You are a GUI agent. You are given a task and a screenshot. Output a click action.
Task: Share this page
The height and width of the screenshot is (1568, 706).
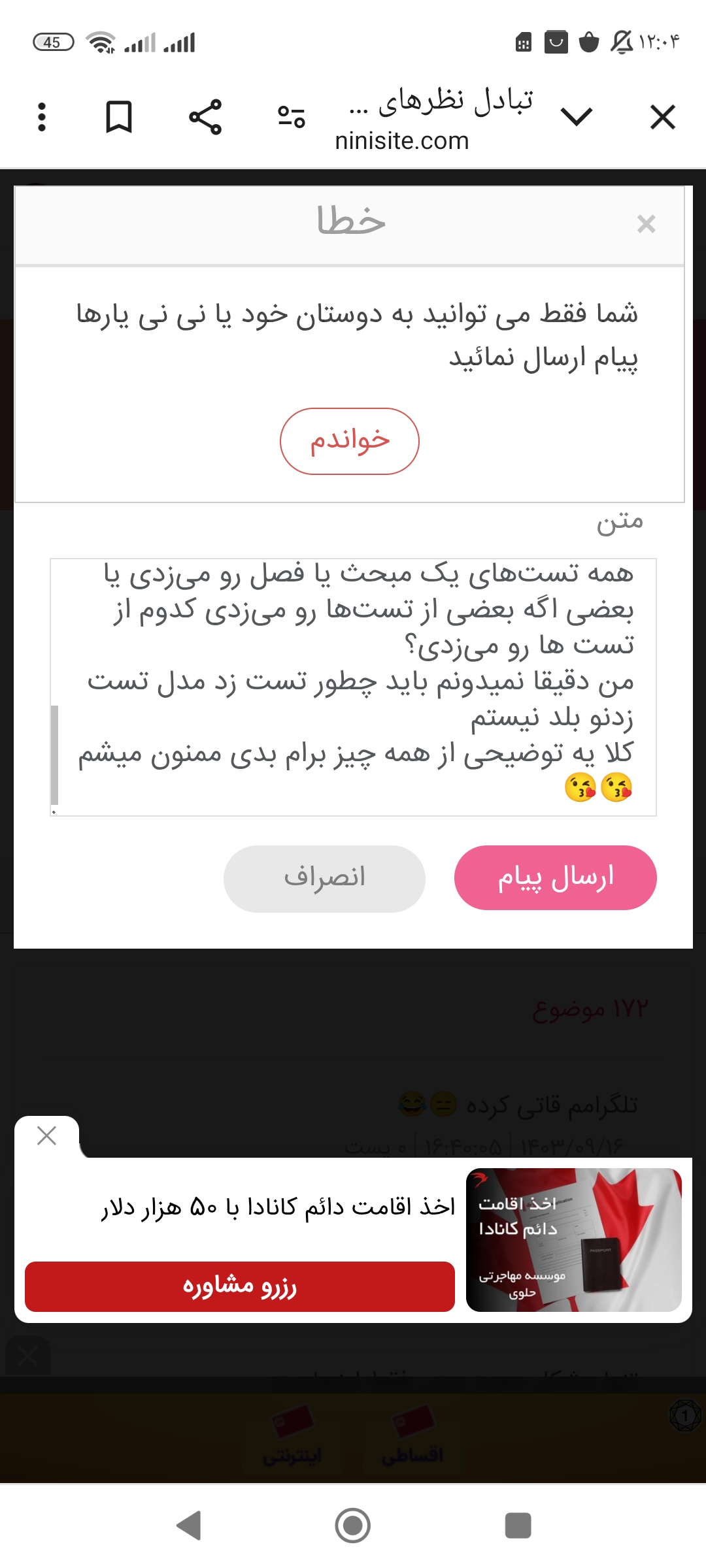point(205,117)
